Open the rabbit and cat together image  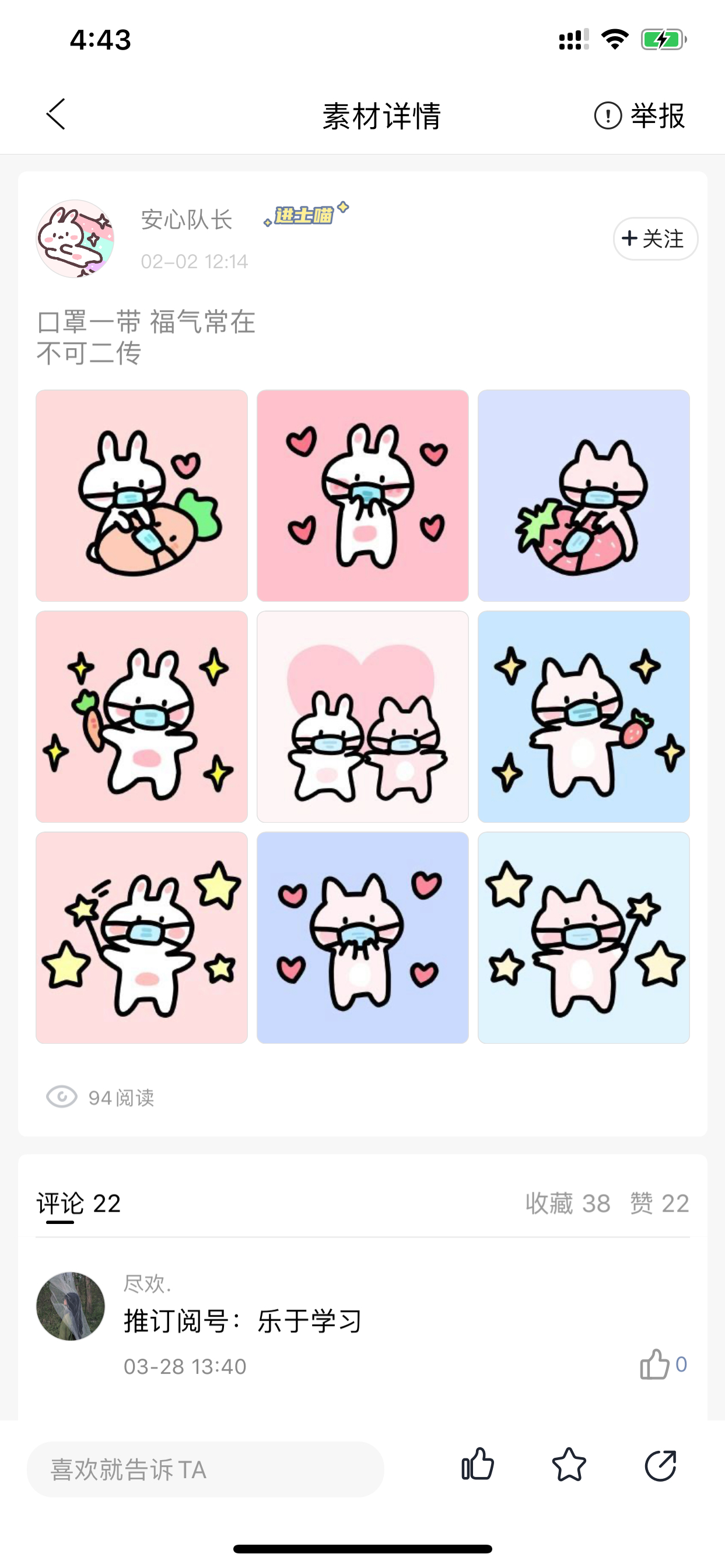click(x=363, y=717)
